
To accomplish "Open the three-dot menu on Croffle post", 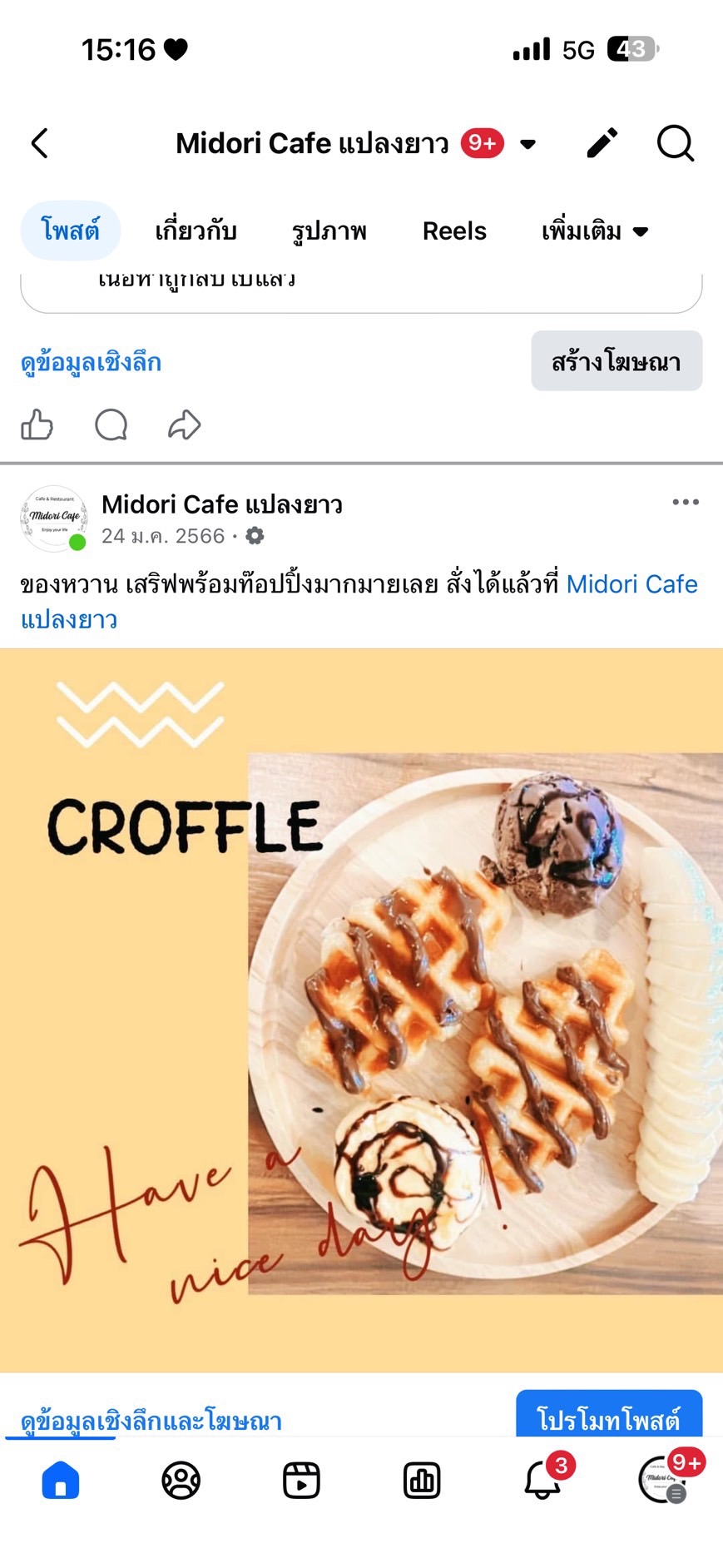I will click(686, 502).
